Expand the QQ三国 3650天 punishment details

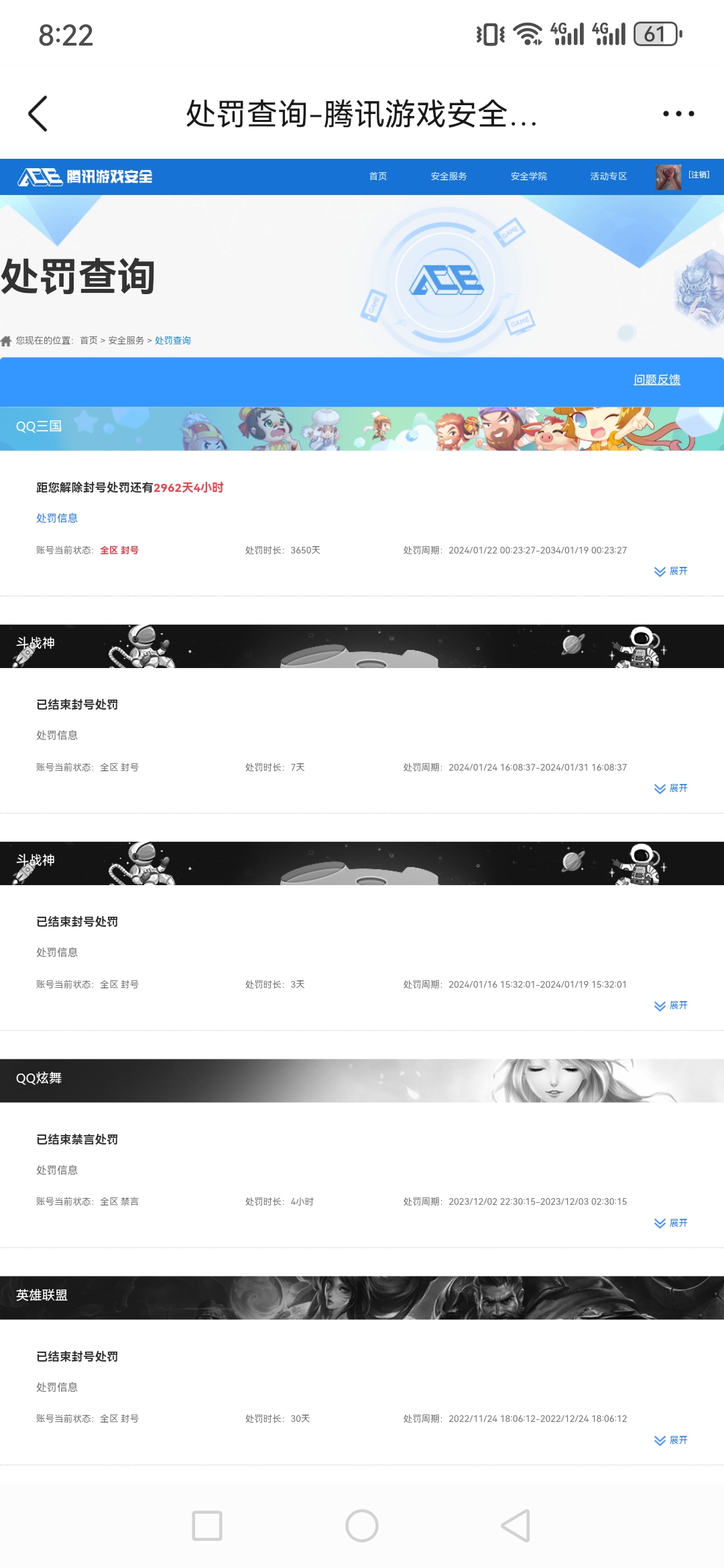[x=671, y=571]
